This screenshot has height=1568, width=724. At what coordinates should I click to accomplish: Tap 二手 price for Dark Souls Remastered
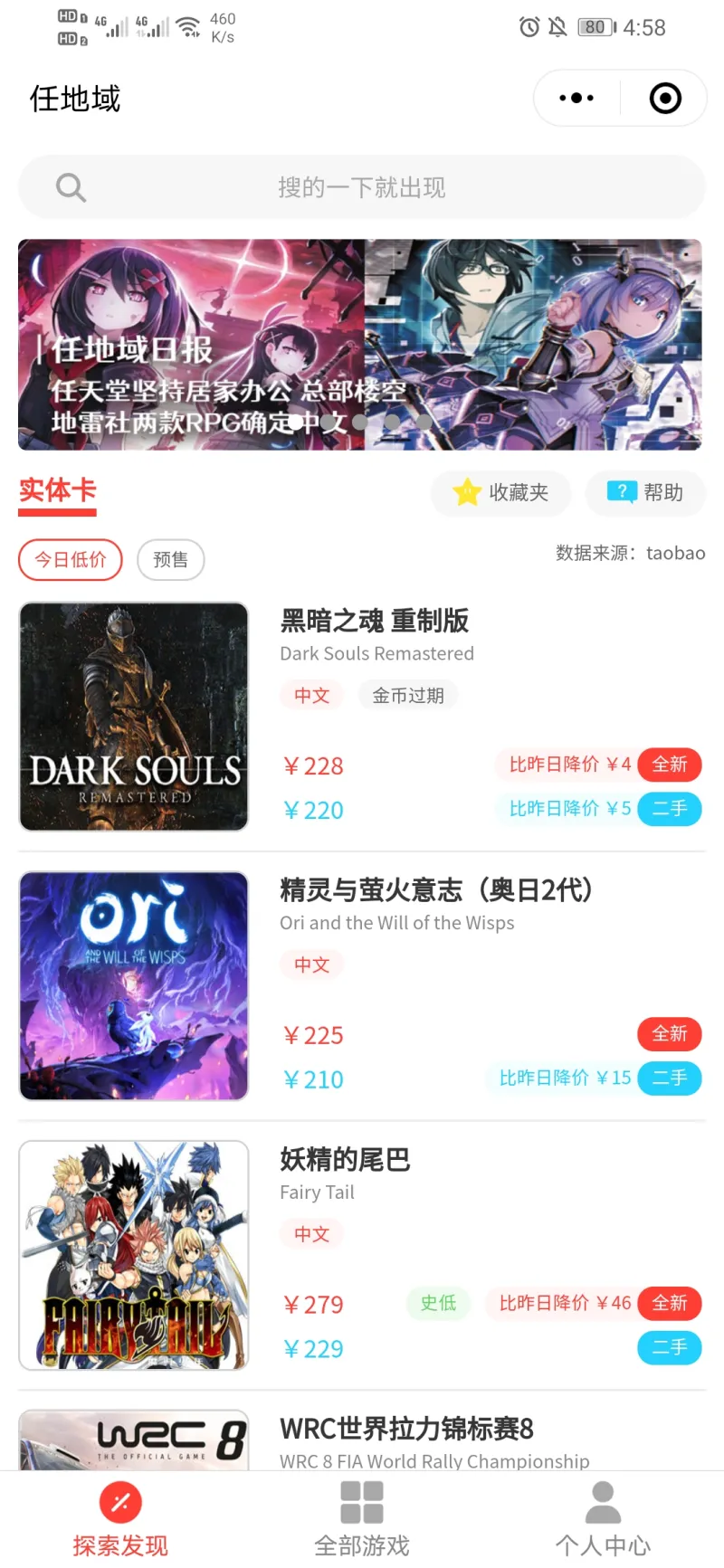pos(670,808)
